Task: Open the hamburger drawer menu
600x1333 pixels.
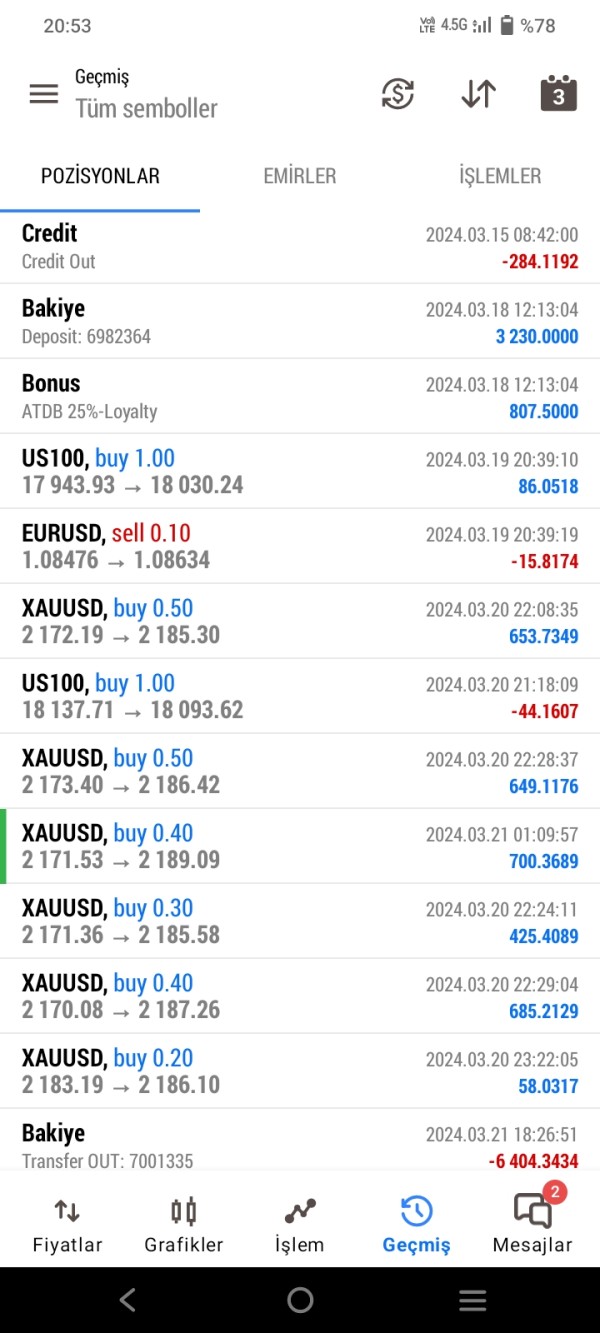Action: [44, 94]
